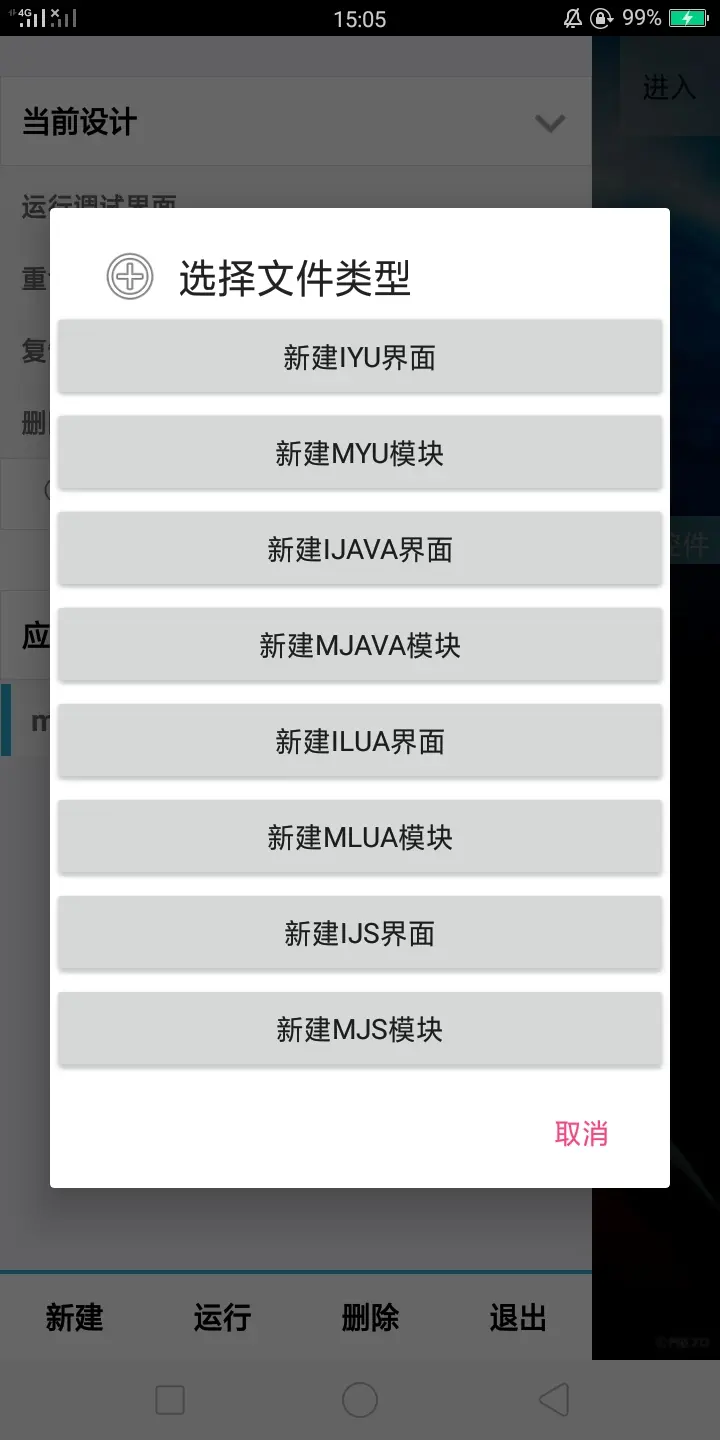Screen dimensions: 720x1440
Task: Dismiss the dialog with 取消
Action: click(x=581, y=1133)
